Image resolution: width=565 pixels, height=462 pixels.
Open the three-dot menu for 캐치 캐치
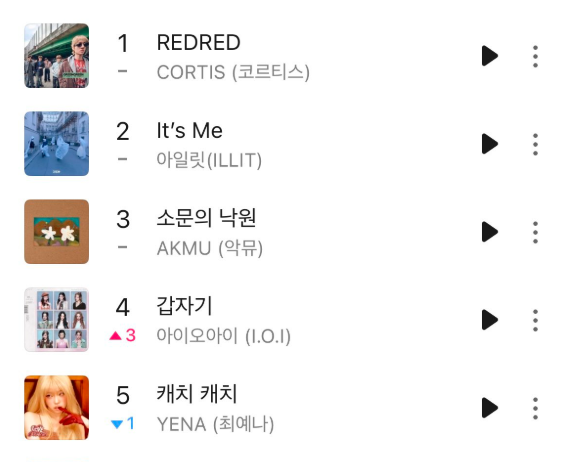(535, 408)
